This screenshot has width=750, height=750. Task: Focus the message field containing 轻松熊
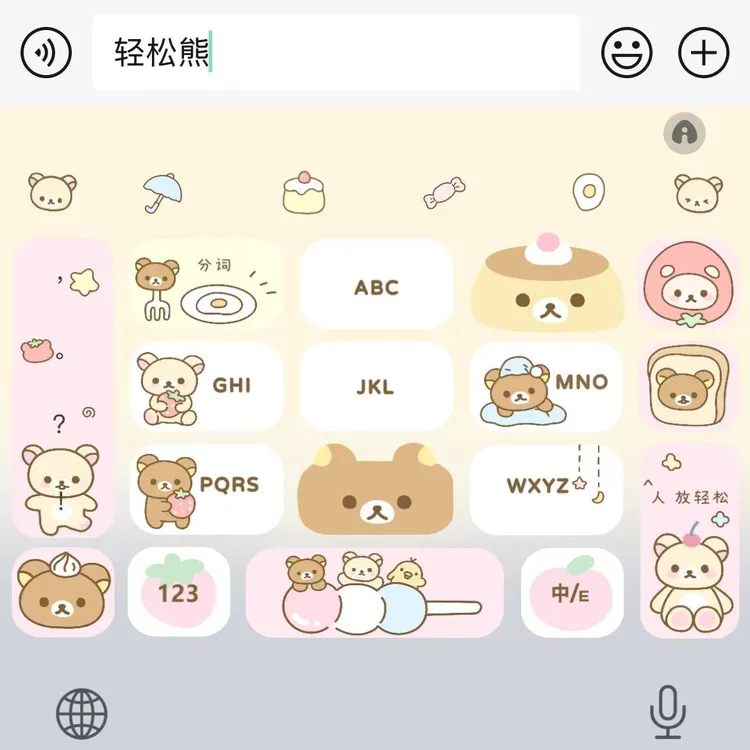(335, 53)
